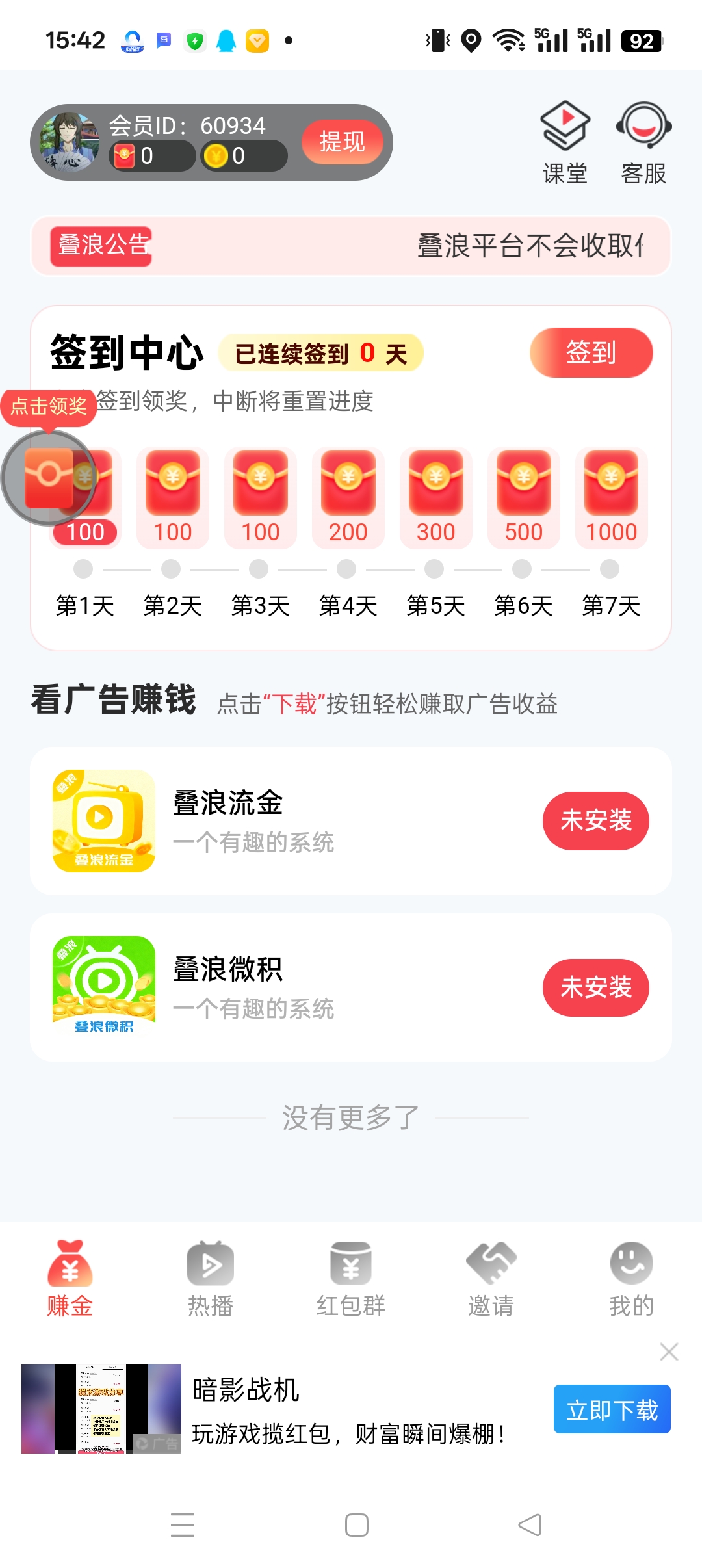This screenshot has height=1568, width=702.
Task: Tap the 立即下载 download button for 暗影战机
Action: (611, 1410)
